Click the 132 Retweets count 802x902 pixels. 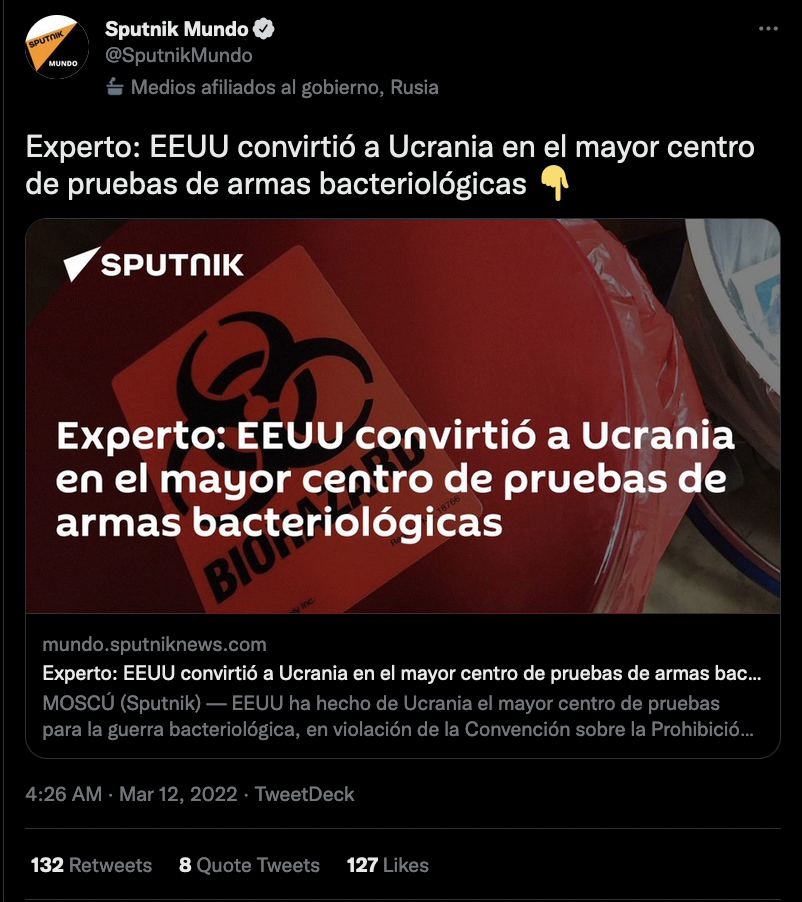tap(91, 866)
